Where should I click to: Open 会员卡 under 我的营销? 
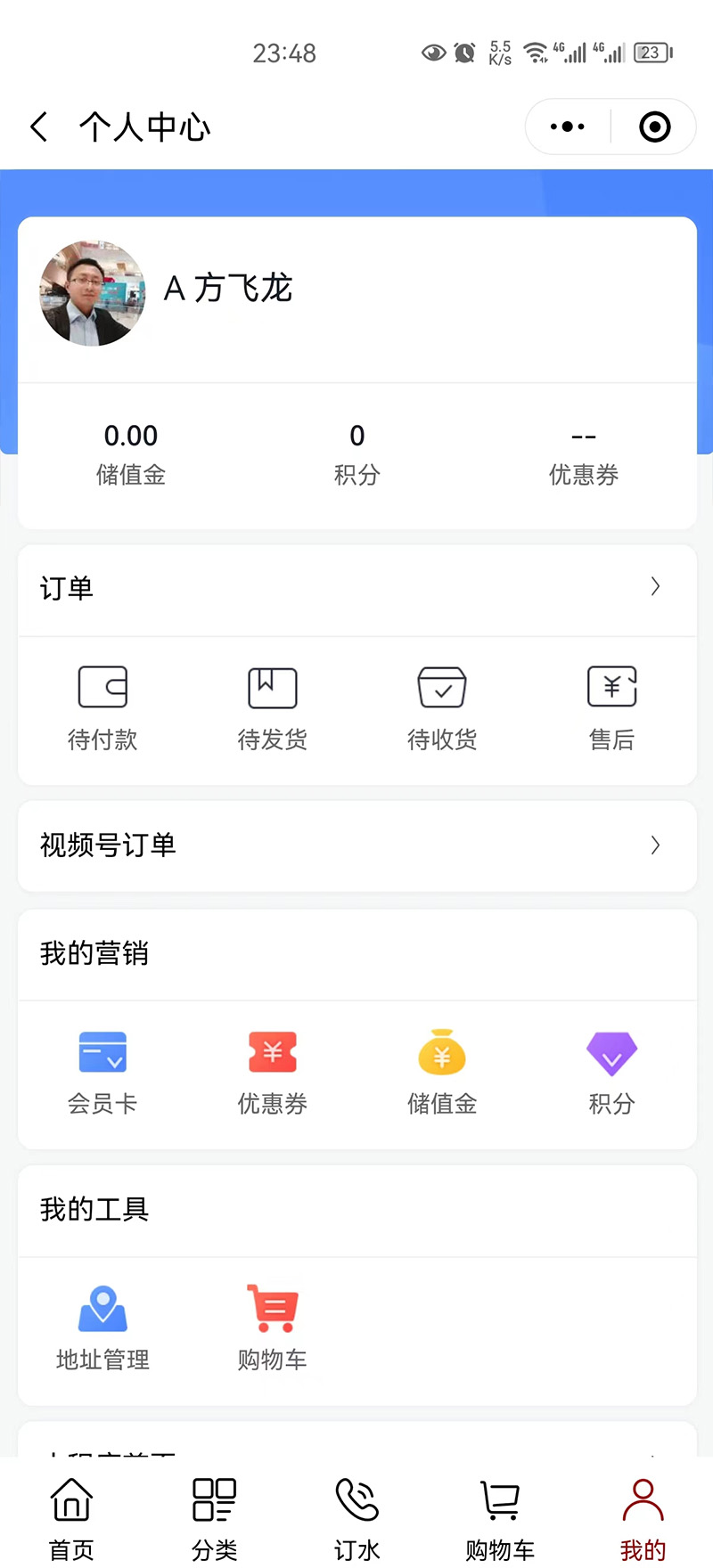pos(102,1072)
